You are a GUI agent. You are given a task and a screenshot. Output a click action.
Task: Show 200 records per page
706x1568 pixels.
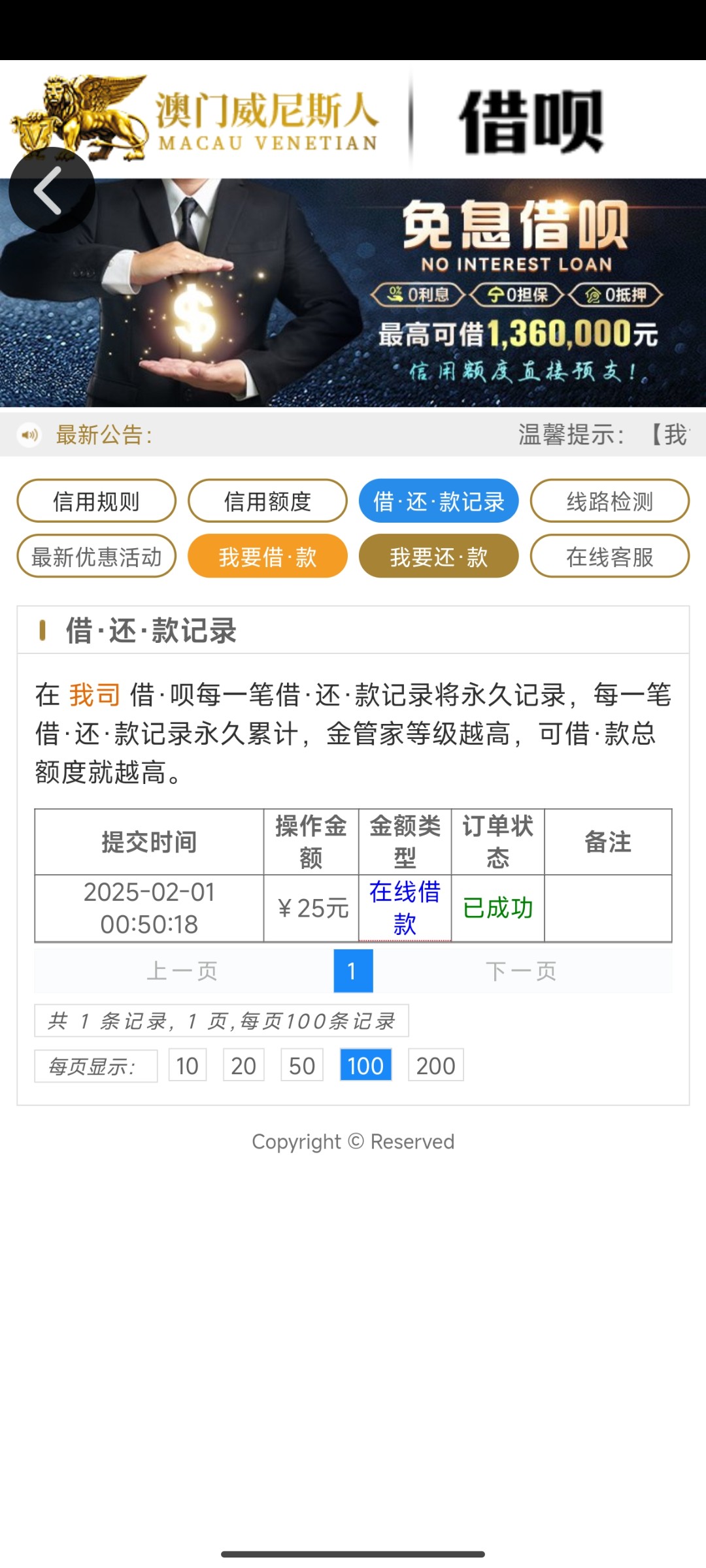tap(436, 1066)
